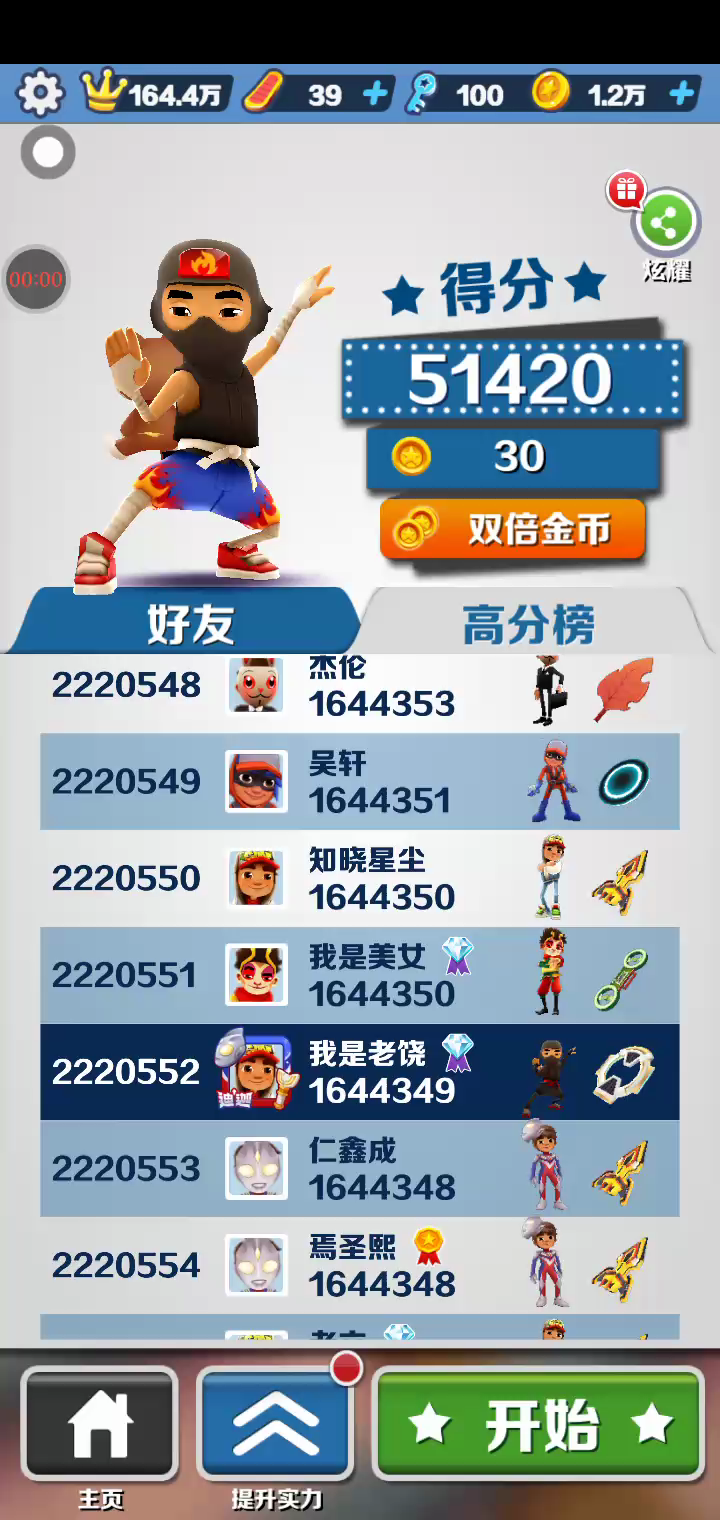
Task: Open 仁鑫成's leaderboard entry
Action: 360,1168
